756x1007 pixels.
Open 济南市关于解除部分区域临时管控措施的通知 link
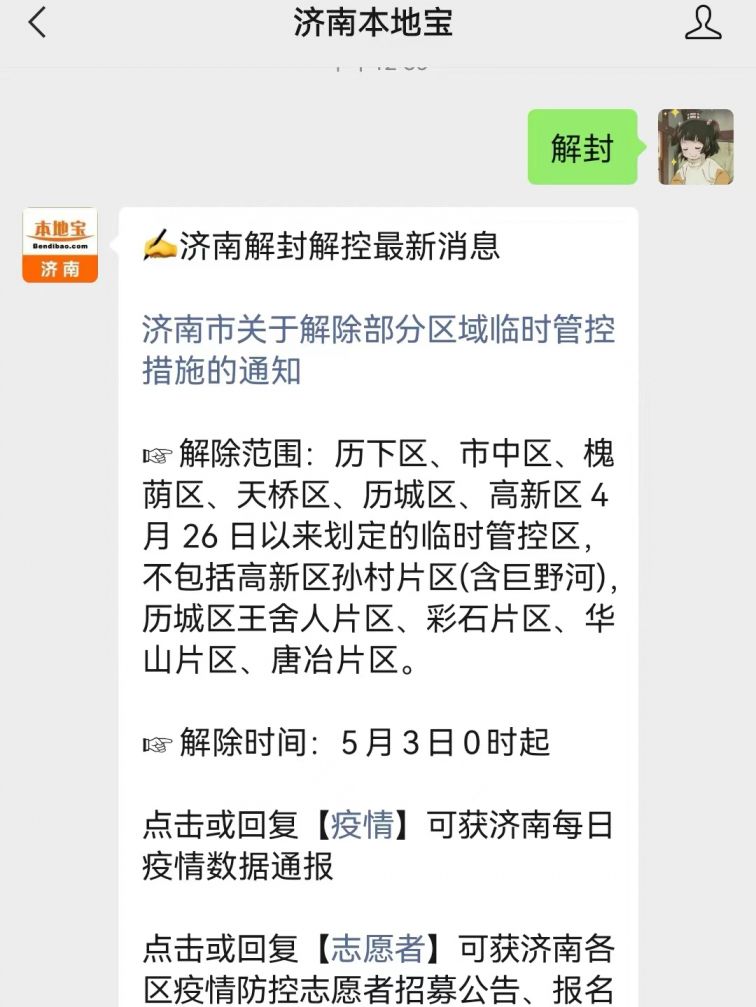[378, 350]
